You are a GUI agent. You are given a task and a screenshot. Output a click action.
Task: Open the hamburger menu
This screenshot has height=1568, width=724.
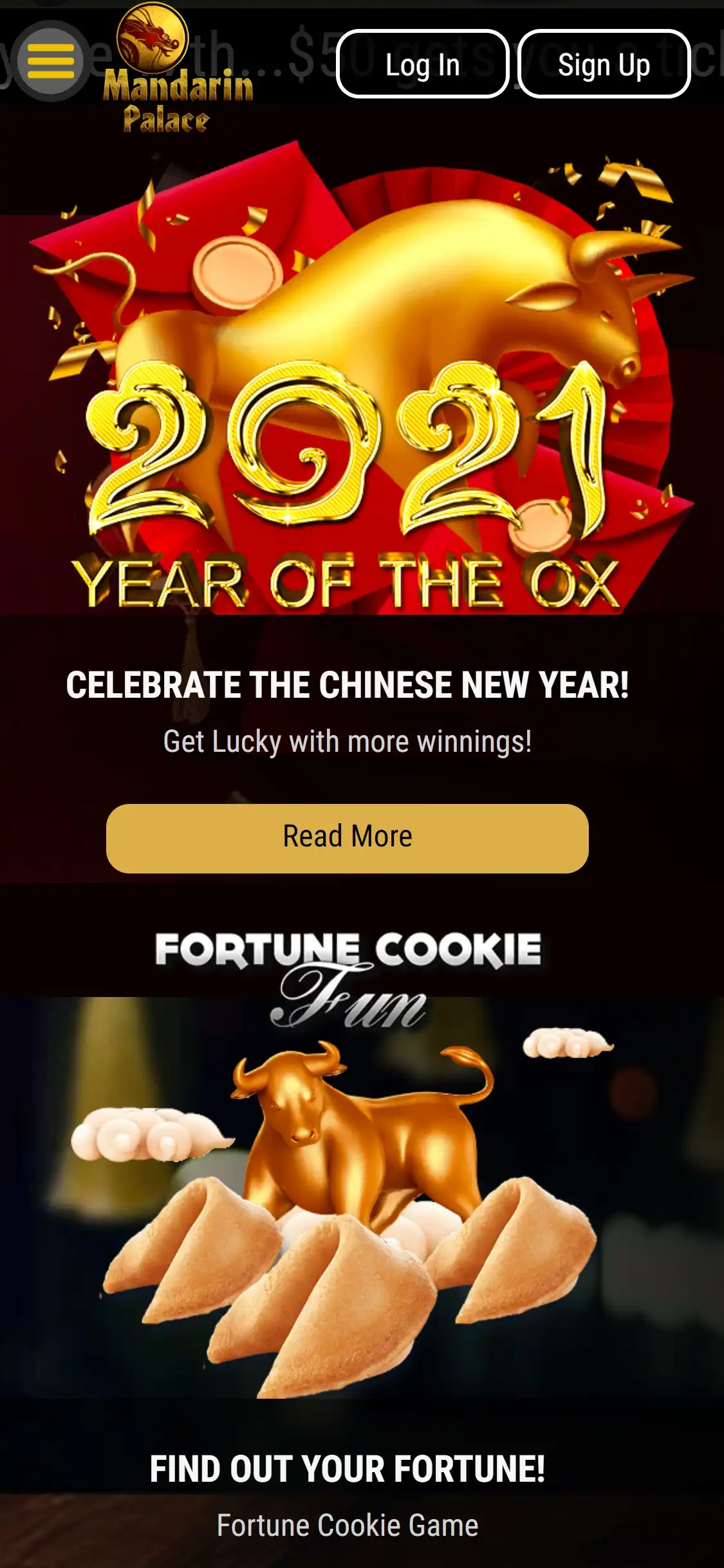(x=50, y=61)
